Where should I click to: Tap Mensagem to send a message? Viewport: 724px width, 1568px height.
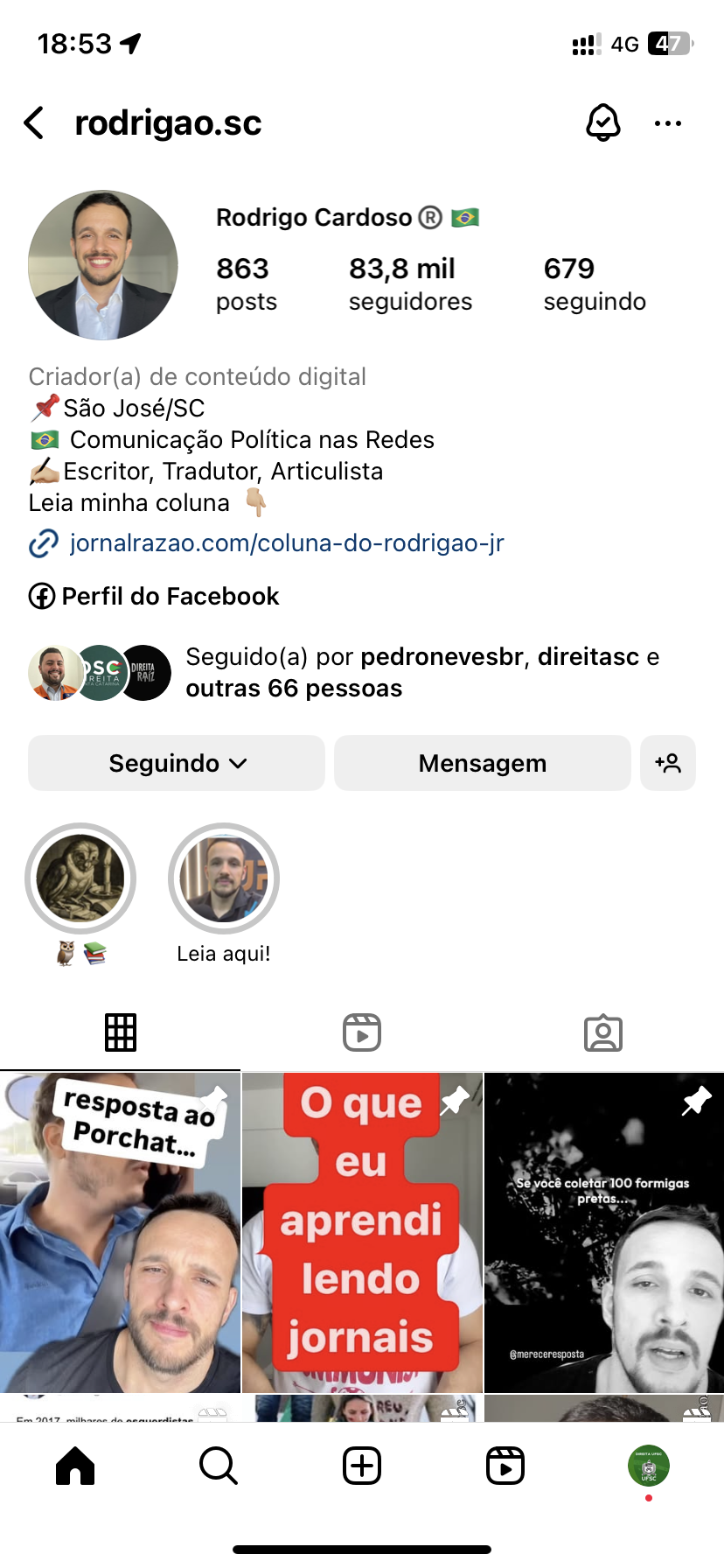pos(482,763)
